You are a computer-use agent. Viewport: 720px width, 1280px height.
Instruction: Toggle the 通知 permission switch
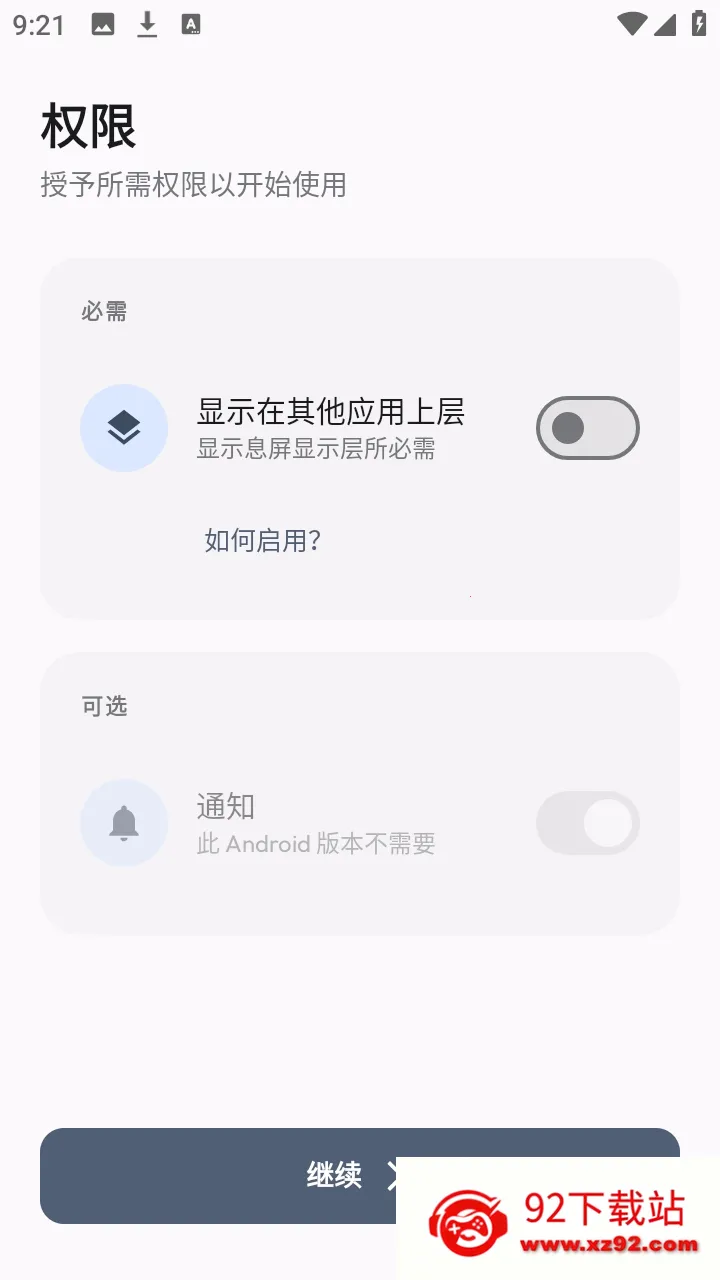[x=587, y=823]
